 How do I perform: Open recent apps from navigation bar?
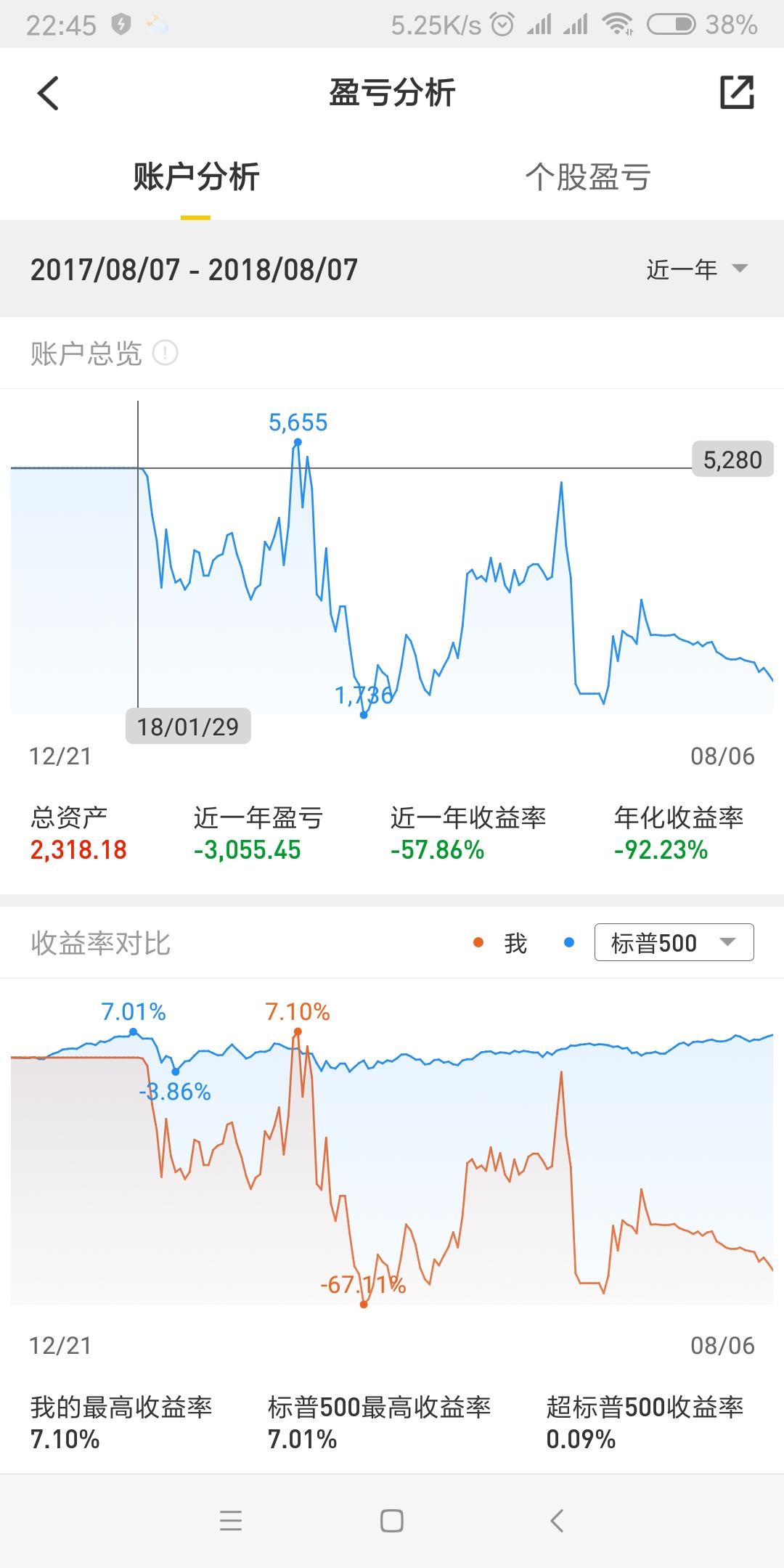[231, 1520]
